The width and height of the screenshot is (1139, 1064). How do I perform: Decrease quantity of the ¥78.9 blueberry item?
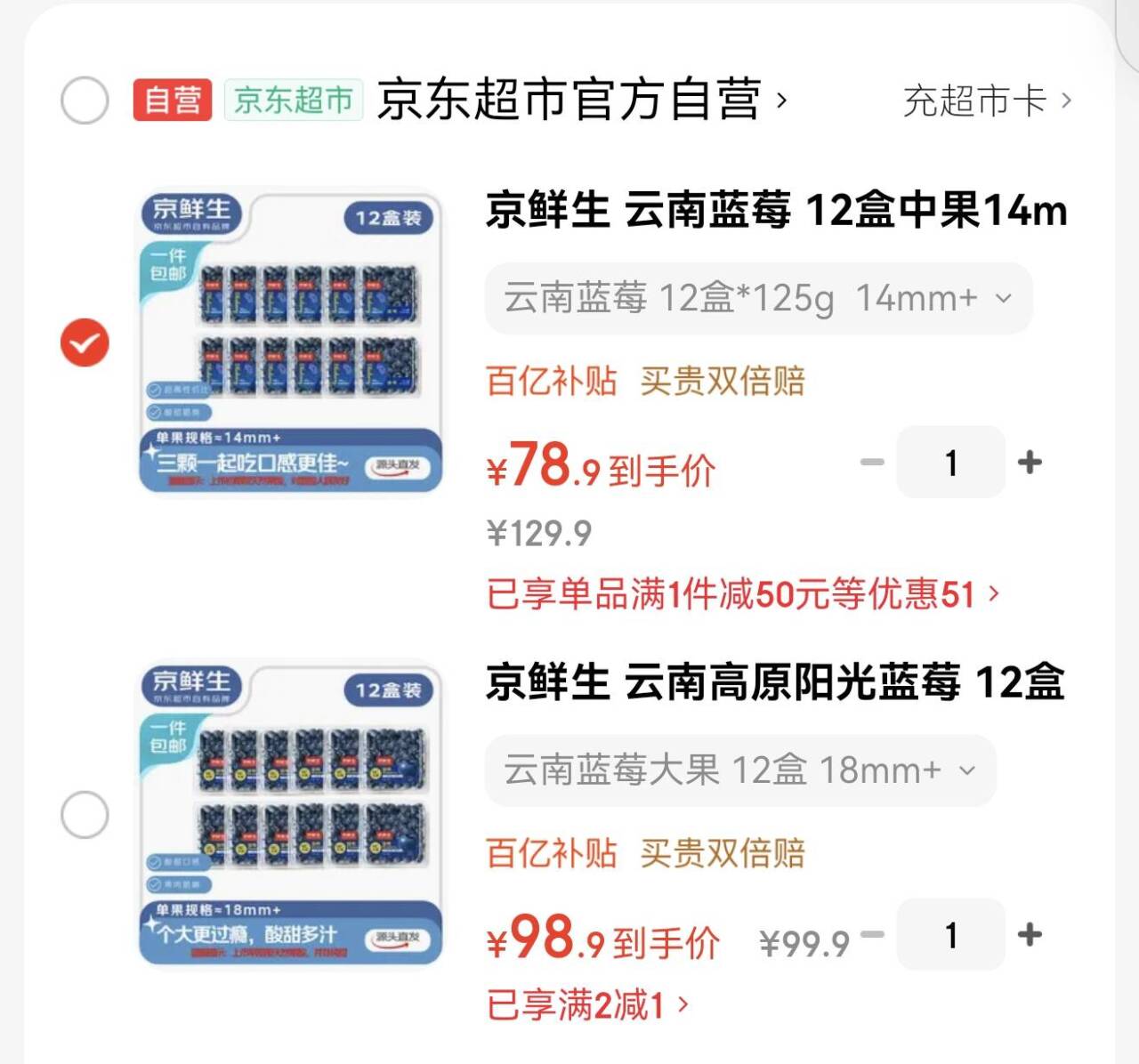coord(872,463)
